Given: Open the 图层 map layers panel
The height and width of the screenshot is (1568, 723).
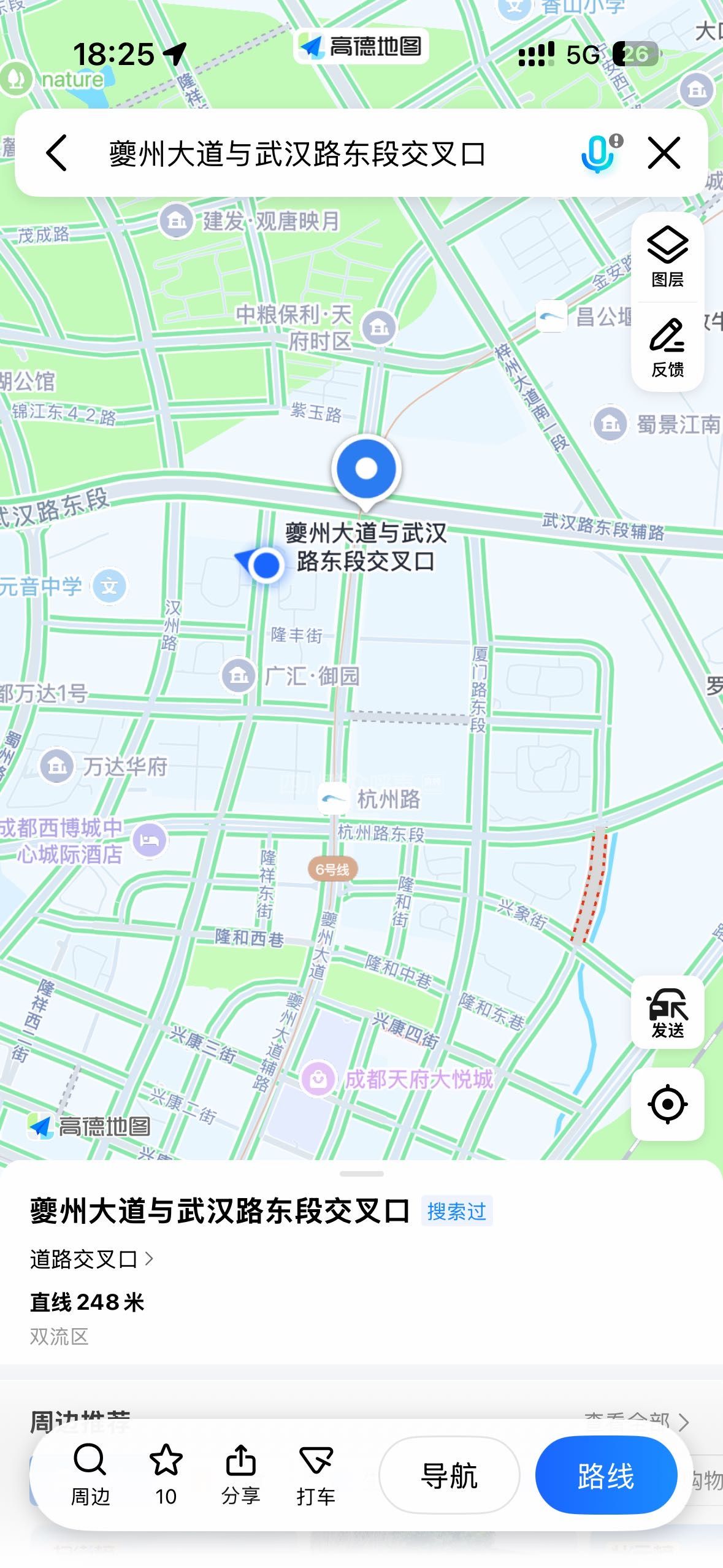Looking at the screenshot, I should tap(667, 257).
